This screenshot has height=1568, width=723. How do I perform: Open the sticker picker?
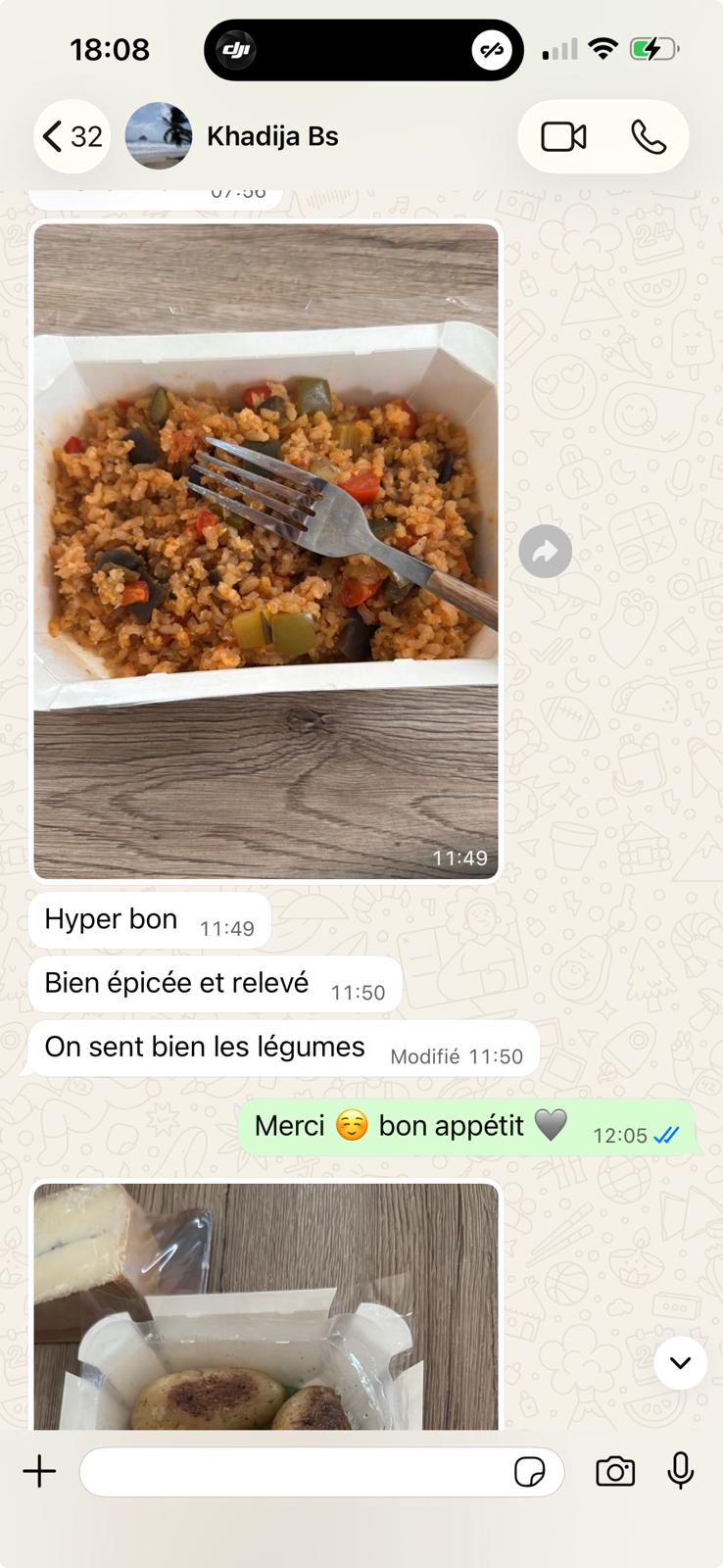click(530, 1471)
